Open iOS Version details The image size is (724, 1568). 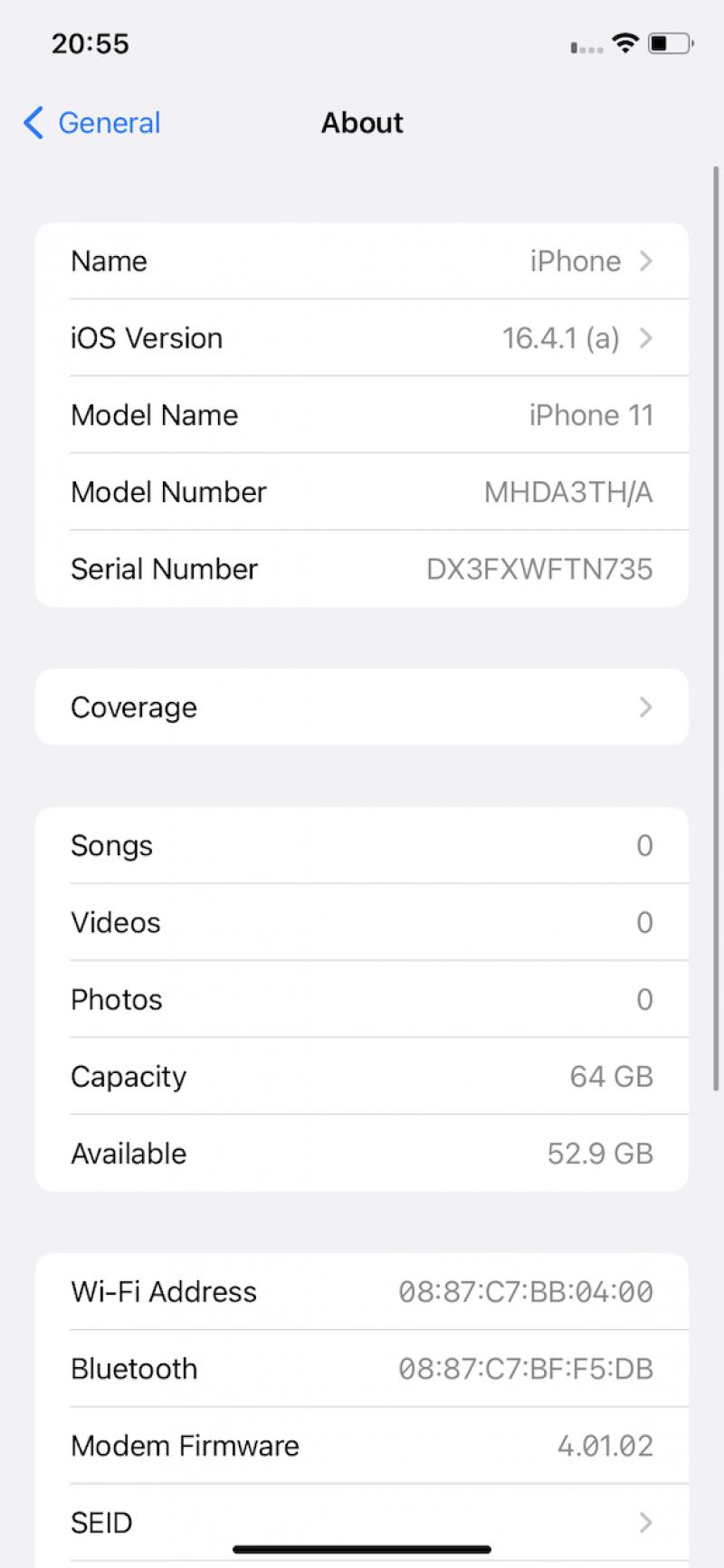pyautogui.click(x=362, y=337)
